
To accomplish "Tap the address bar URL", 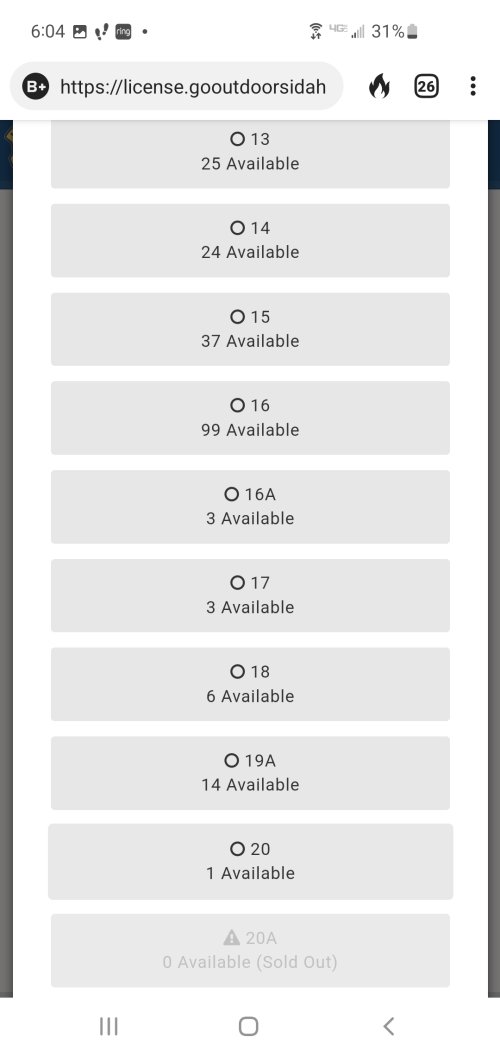I will click(x=193, y=86).
